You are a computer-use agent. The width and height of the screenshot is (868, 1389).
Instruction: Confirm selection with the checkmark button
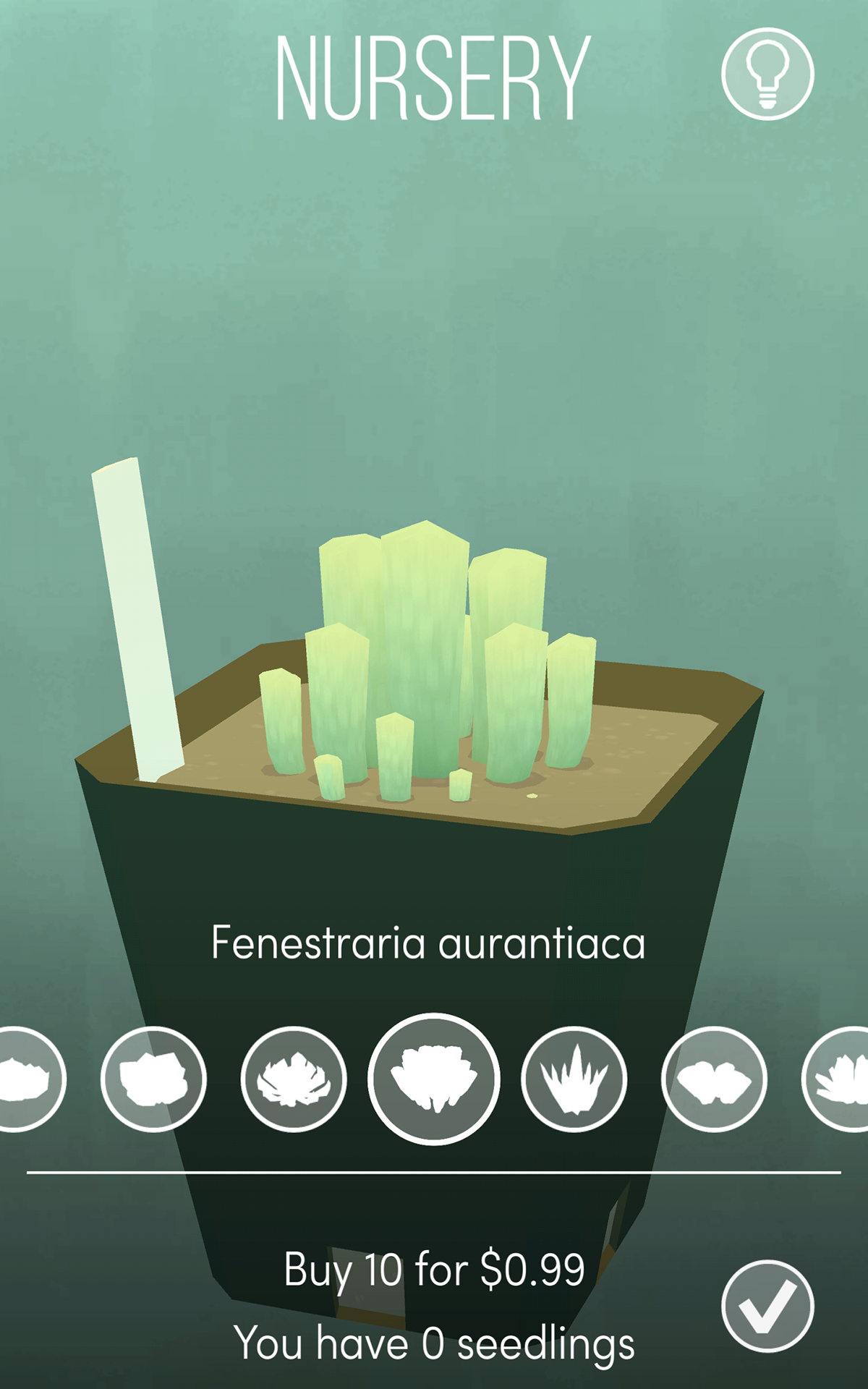point(767,1306)
